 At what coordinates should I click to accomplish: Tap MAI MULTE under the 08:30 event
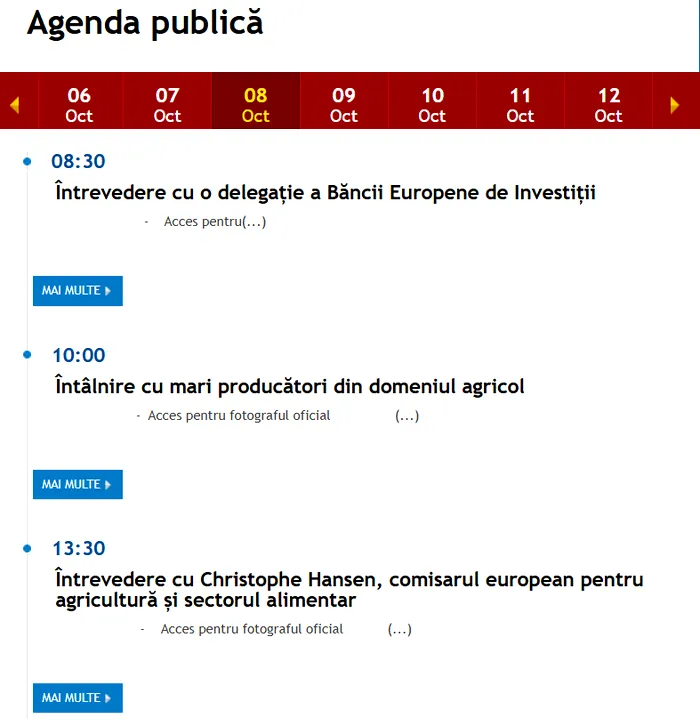pos(77,291)
